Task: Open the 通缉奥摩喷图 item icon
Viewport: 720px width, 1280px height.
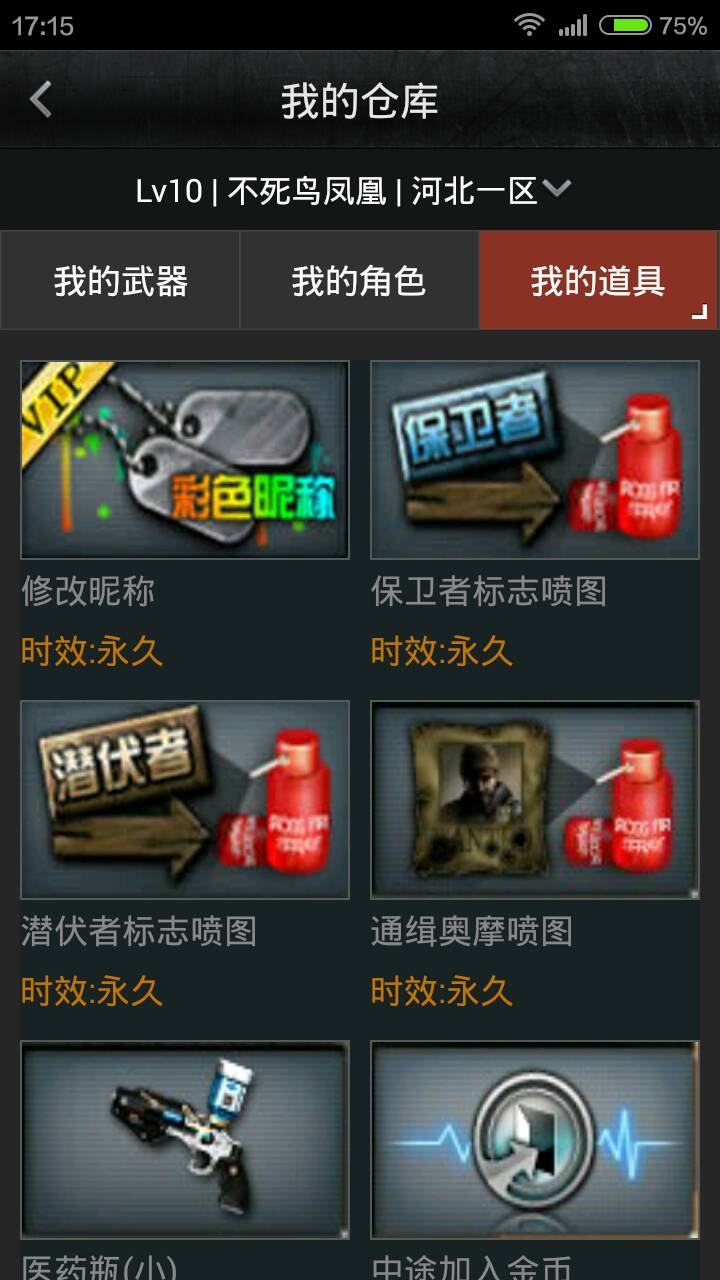Action: pyautogui.click(x=536, y=800)
